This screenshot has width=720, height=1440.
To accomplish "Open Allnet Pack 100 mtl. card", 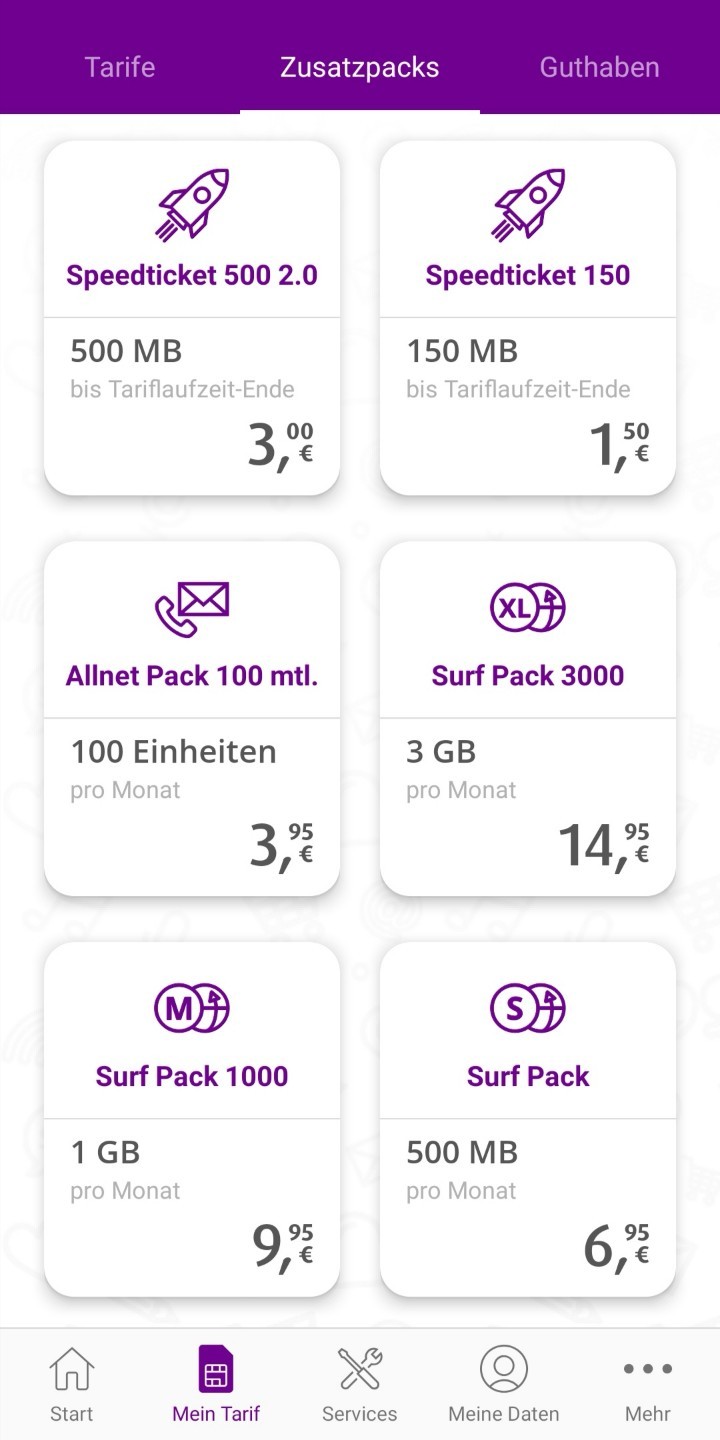I will pyautogui.click(x=192, y=719).
